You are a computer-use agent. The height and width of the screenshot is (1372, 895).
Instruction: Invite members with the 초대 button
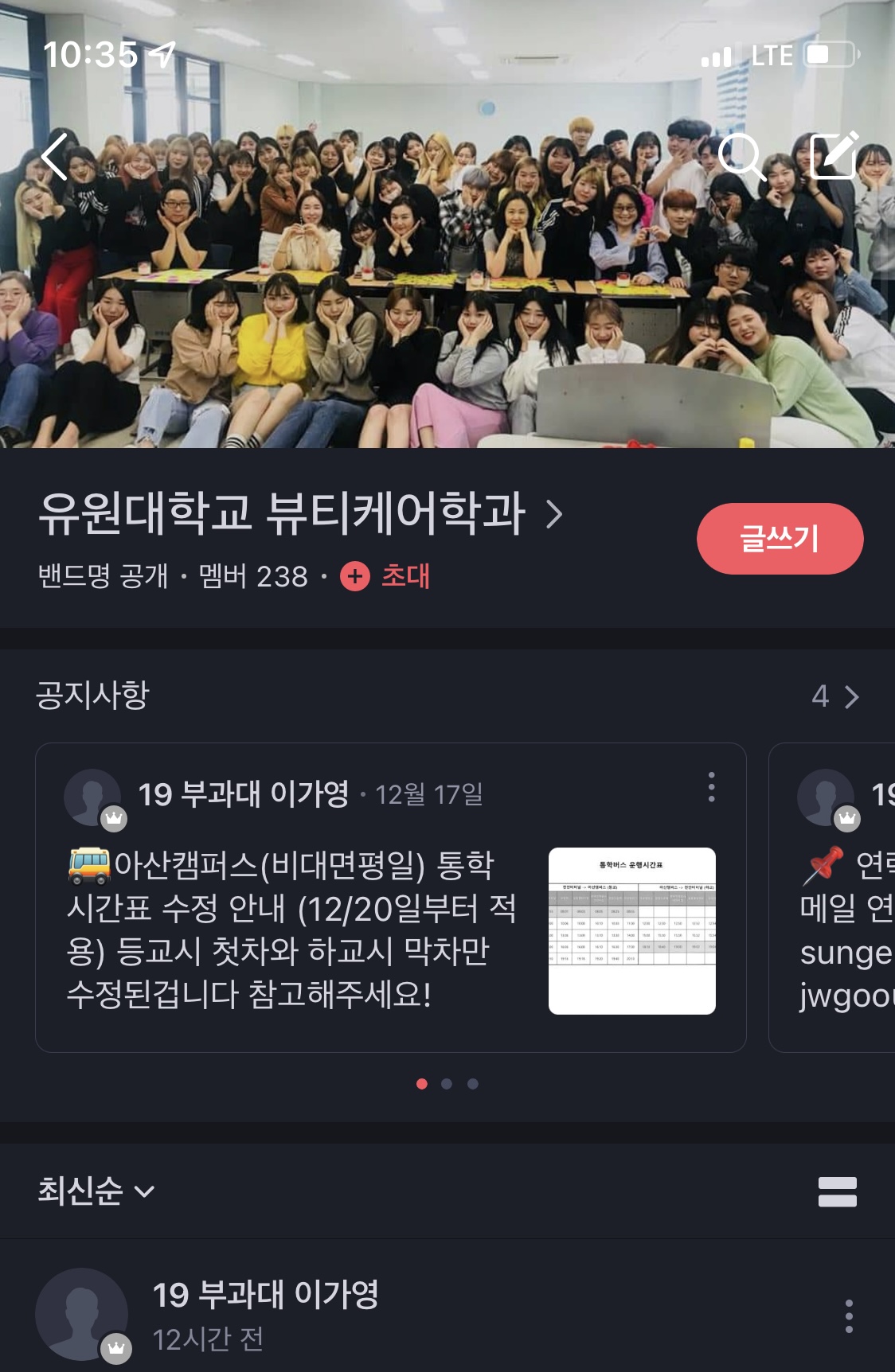pos(387,576)
